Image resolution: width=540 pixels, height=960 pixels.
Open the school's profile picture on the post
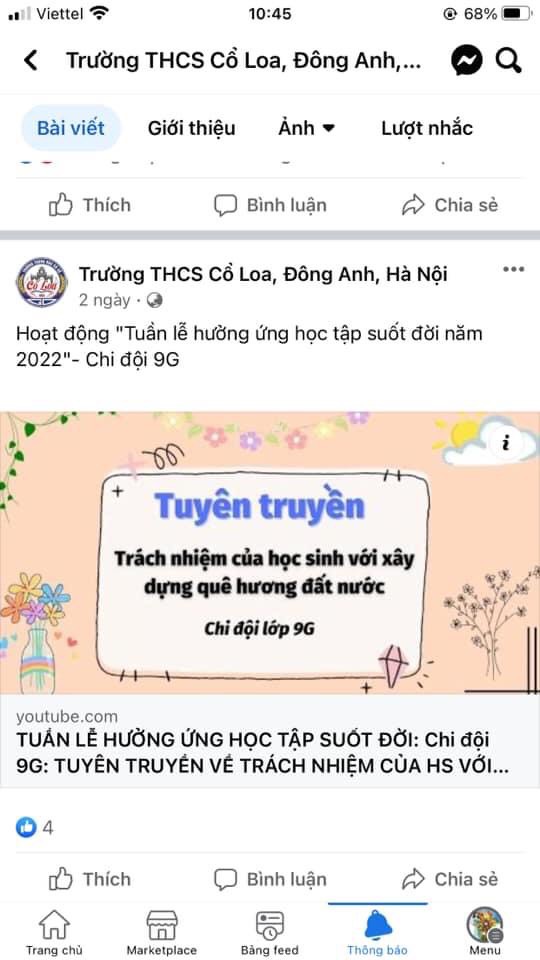[42, 282]
